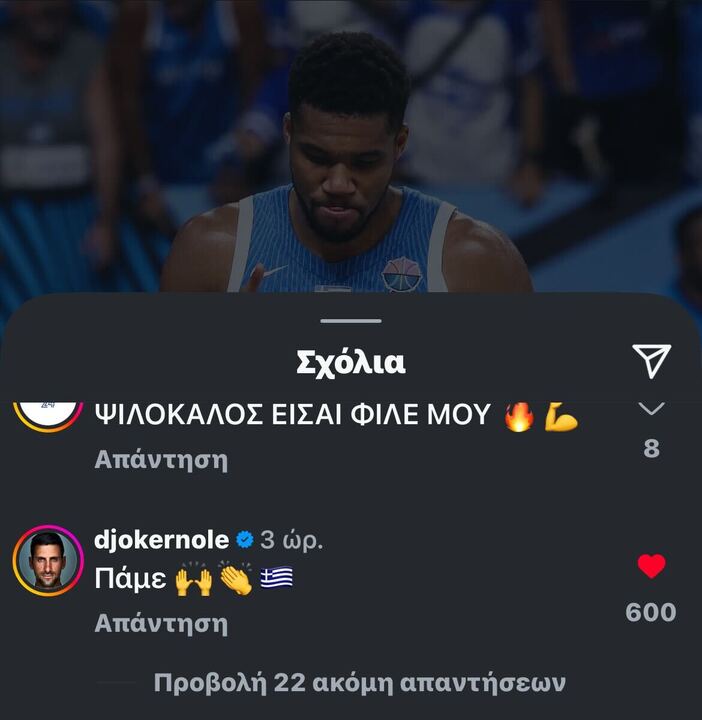Tap the comments sheet drag handle
Image resolution: width=702 pixels, height=720 pixels.
(x=351, y=321)
